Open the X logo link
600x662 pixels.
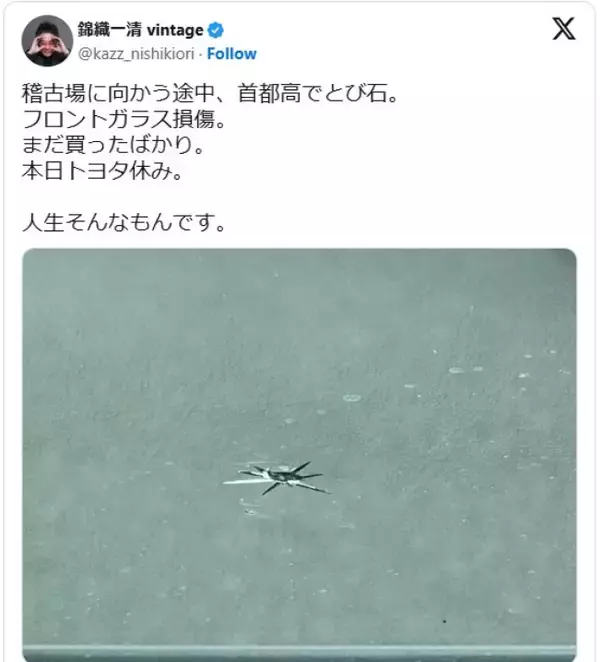click(564, 29)
